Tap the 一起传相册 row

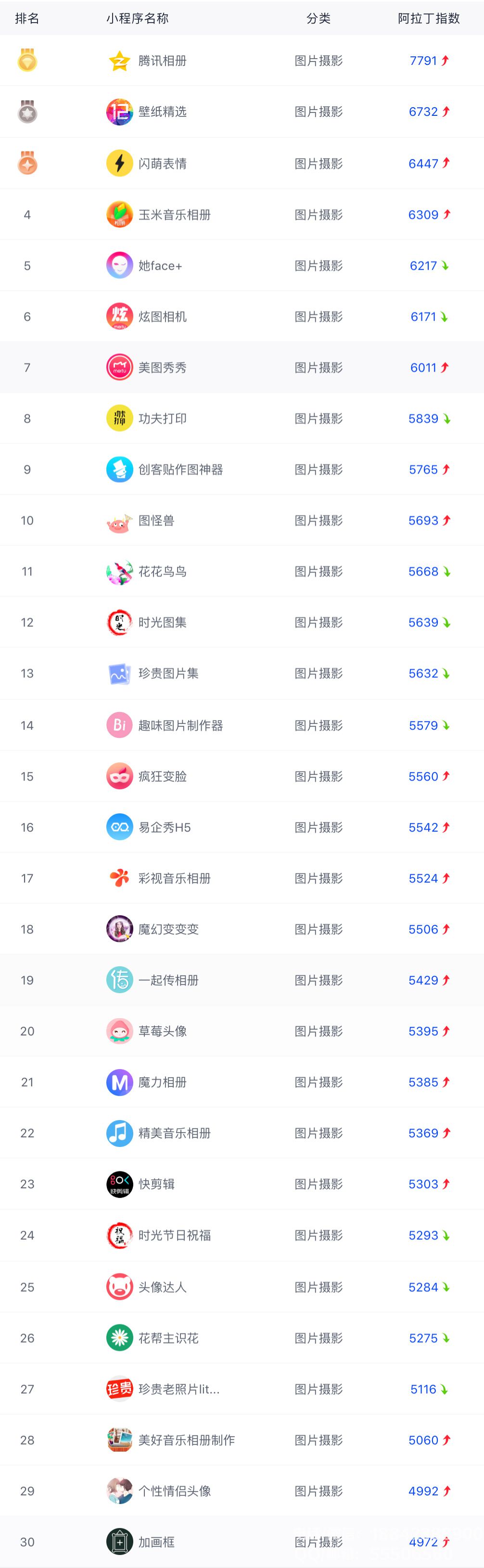click(x=168, y=981)
